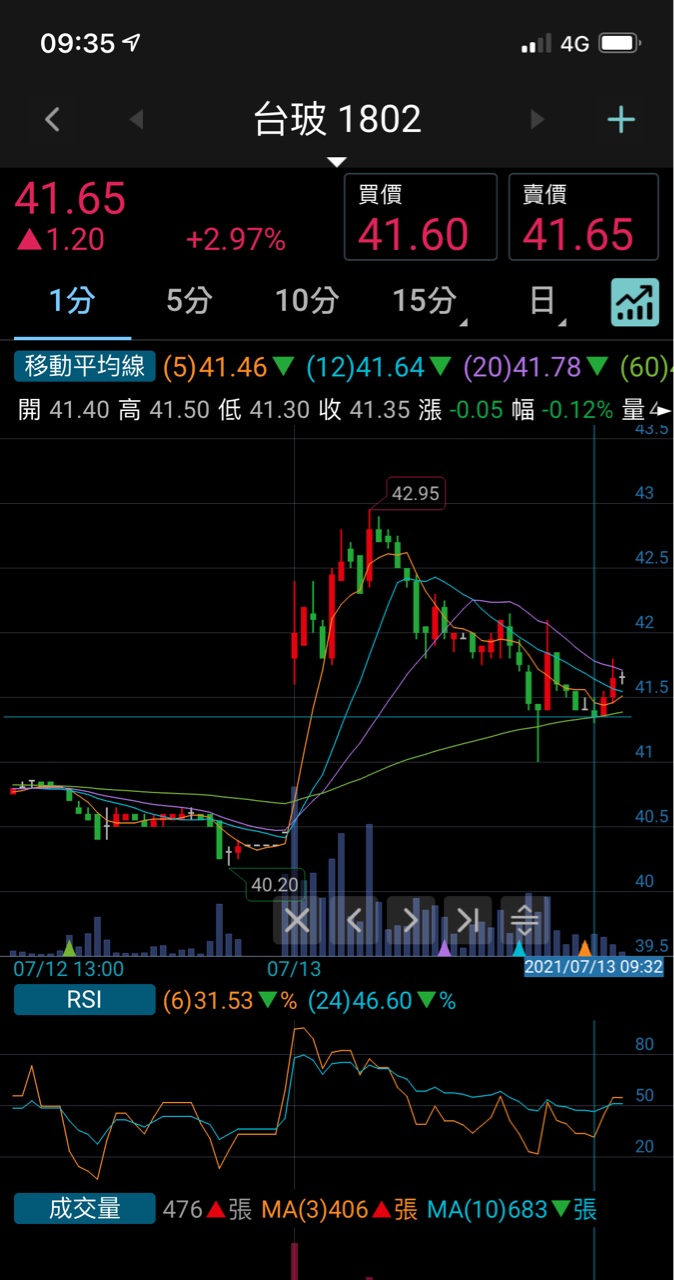Tap the 買價 41.60 box
Image resolution: width=674 pixels, height=1280 pixels.
[420, 217]
